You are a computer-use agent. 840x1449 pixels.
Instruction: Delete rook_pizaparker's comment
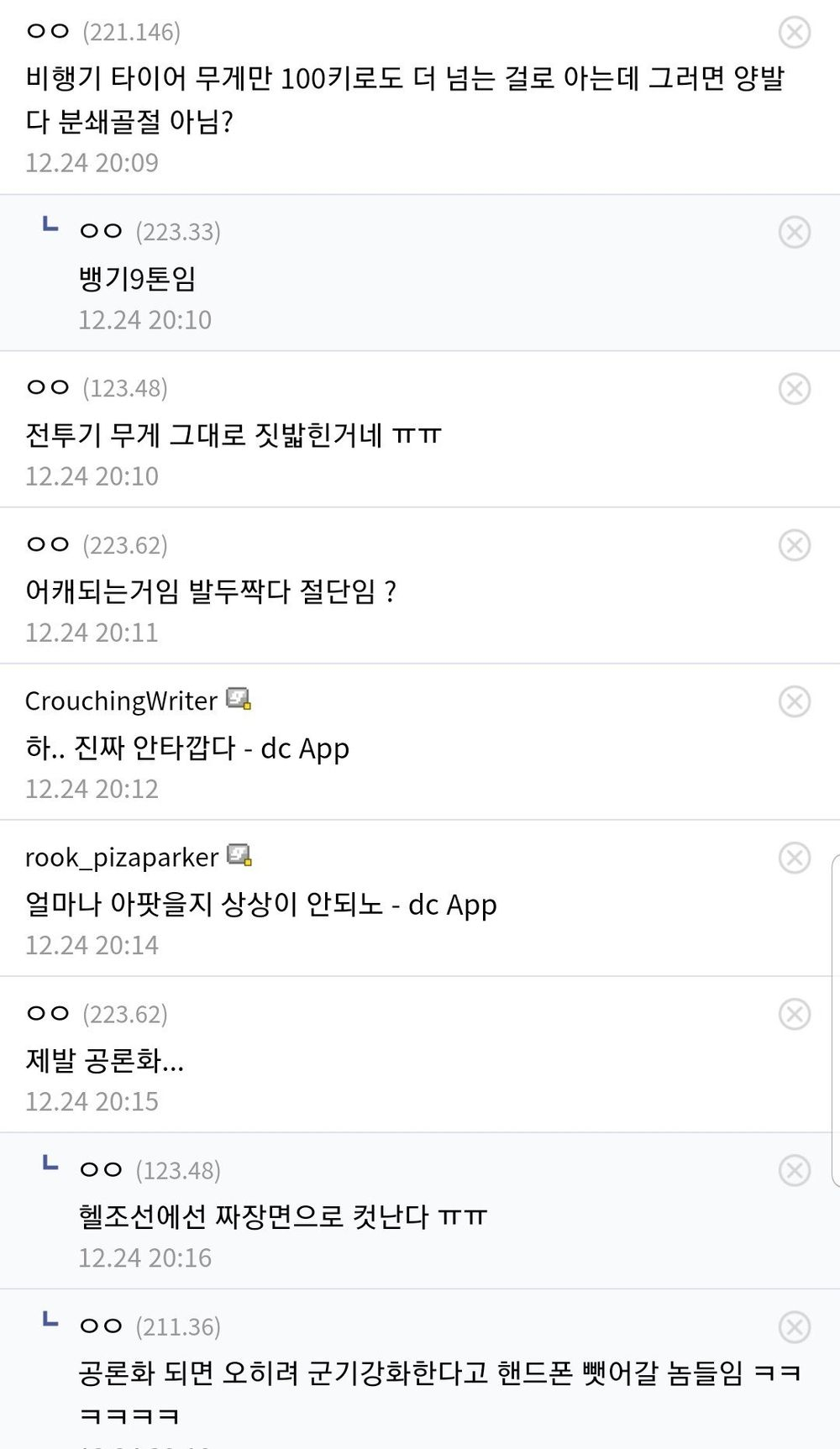point(794,858)
